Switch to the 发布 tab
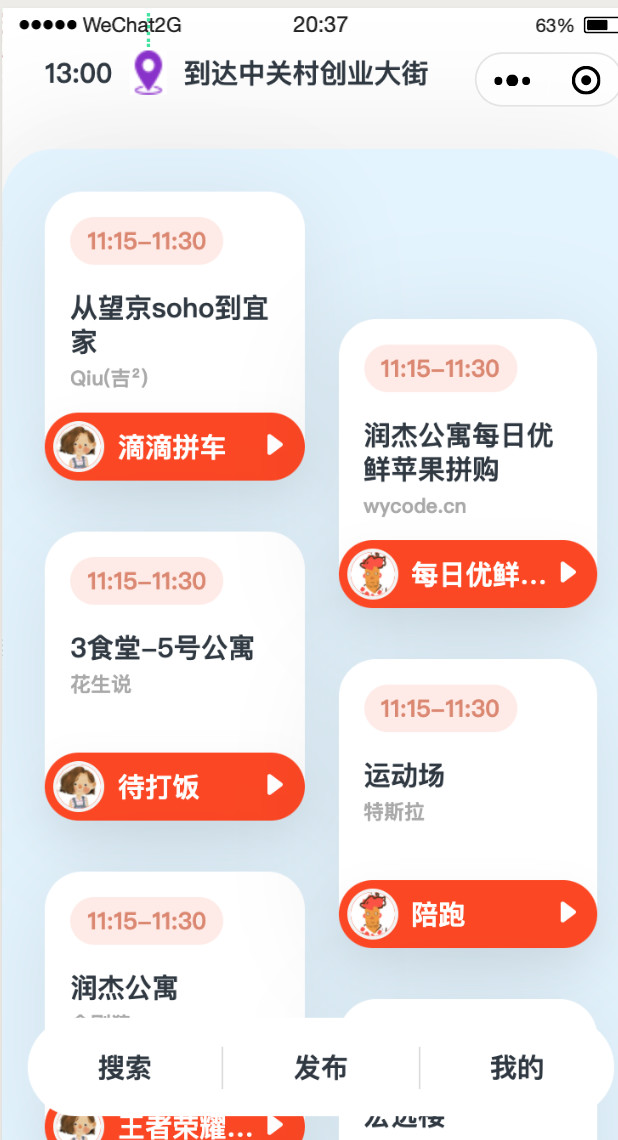618x1140 pixels. coord(320,1068)
